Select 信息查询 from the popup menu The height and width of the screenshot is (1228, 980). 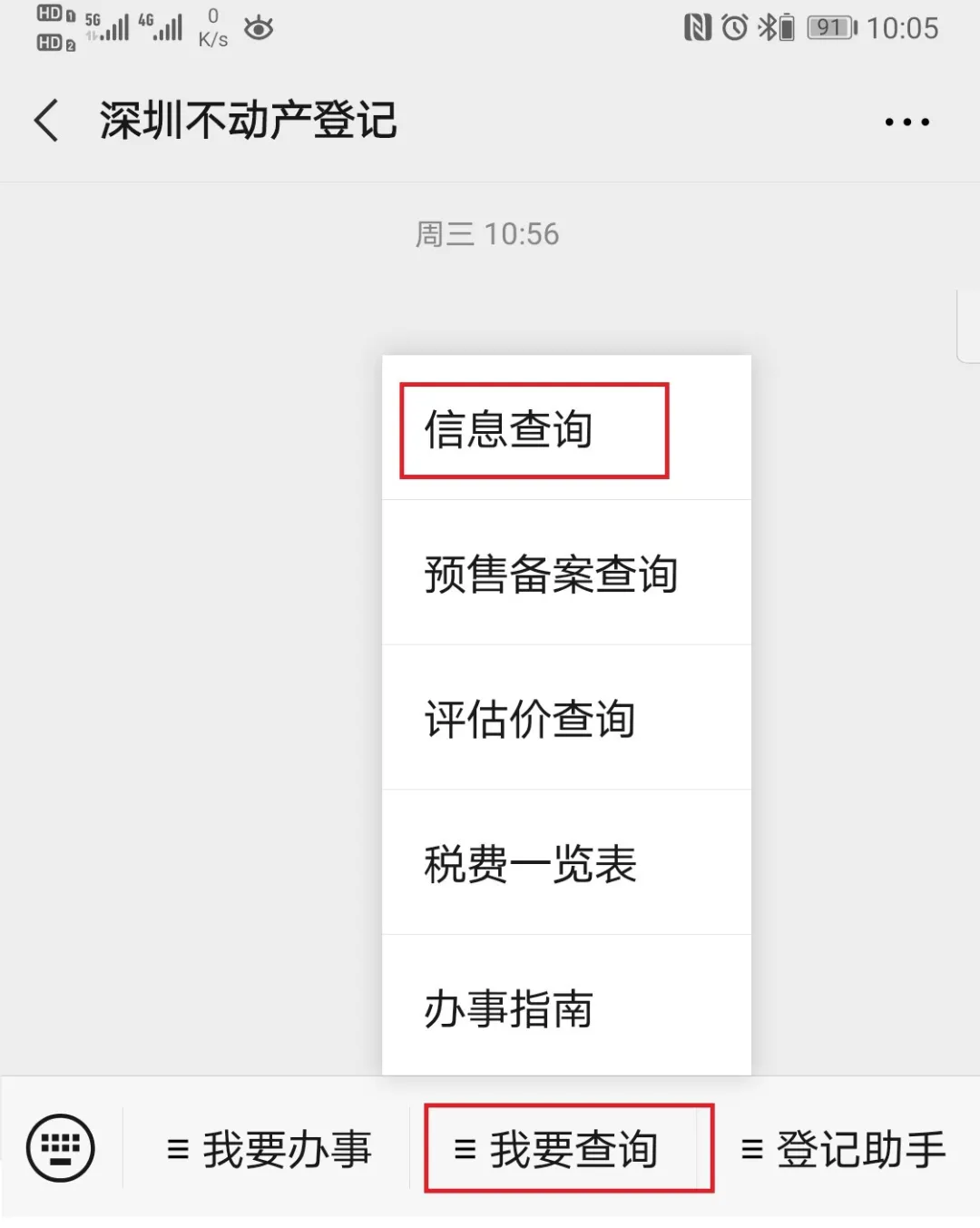point(534,430)
